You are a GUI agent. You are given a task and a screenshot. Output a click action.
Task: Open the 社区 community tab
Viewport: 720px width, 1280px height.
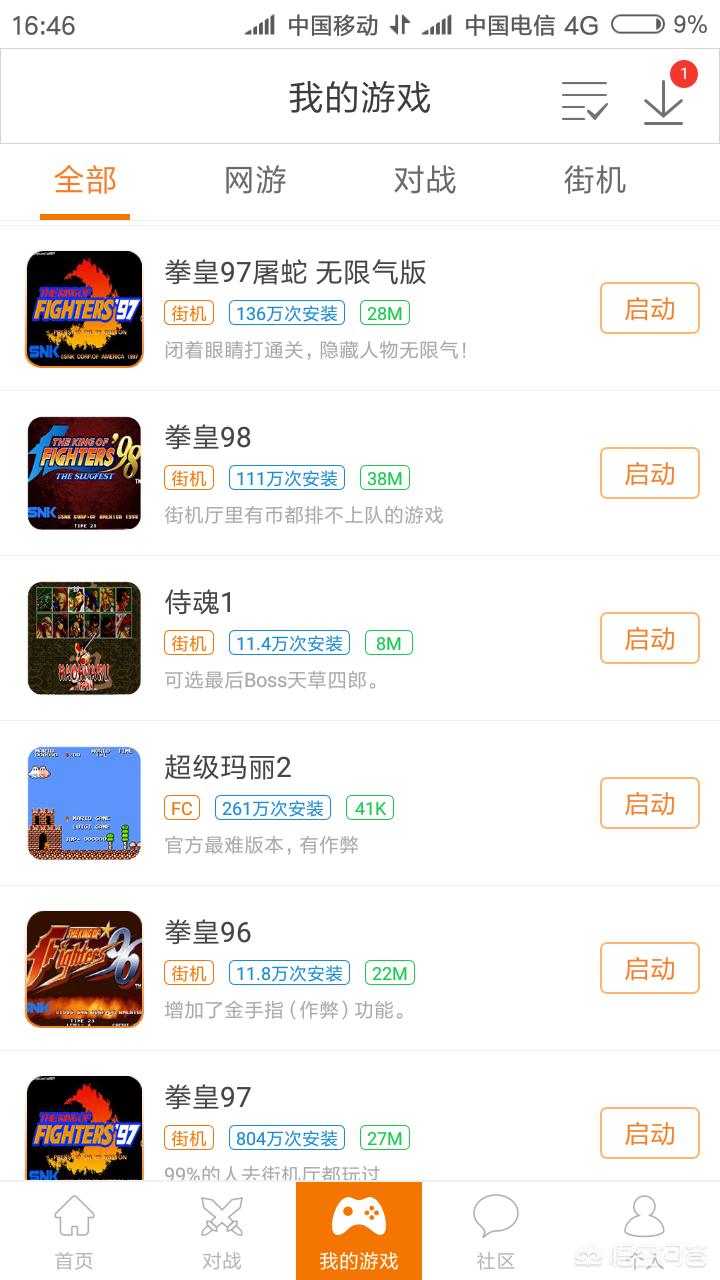point(496,1231)
